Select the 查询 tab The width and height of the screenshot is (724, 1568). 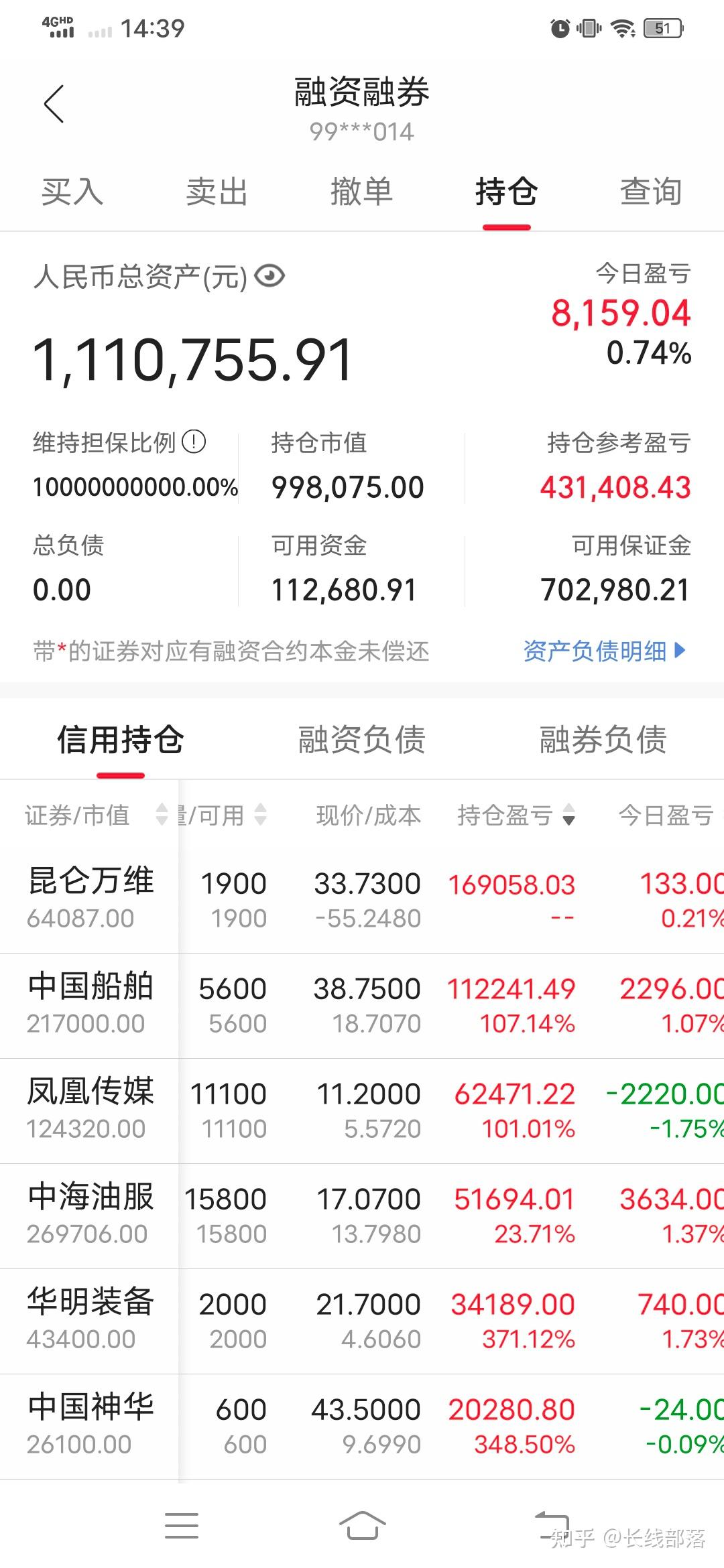tap(650, 192)
